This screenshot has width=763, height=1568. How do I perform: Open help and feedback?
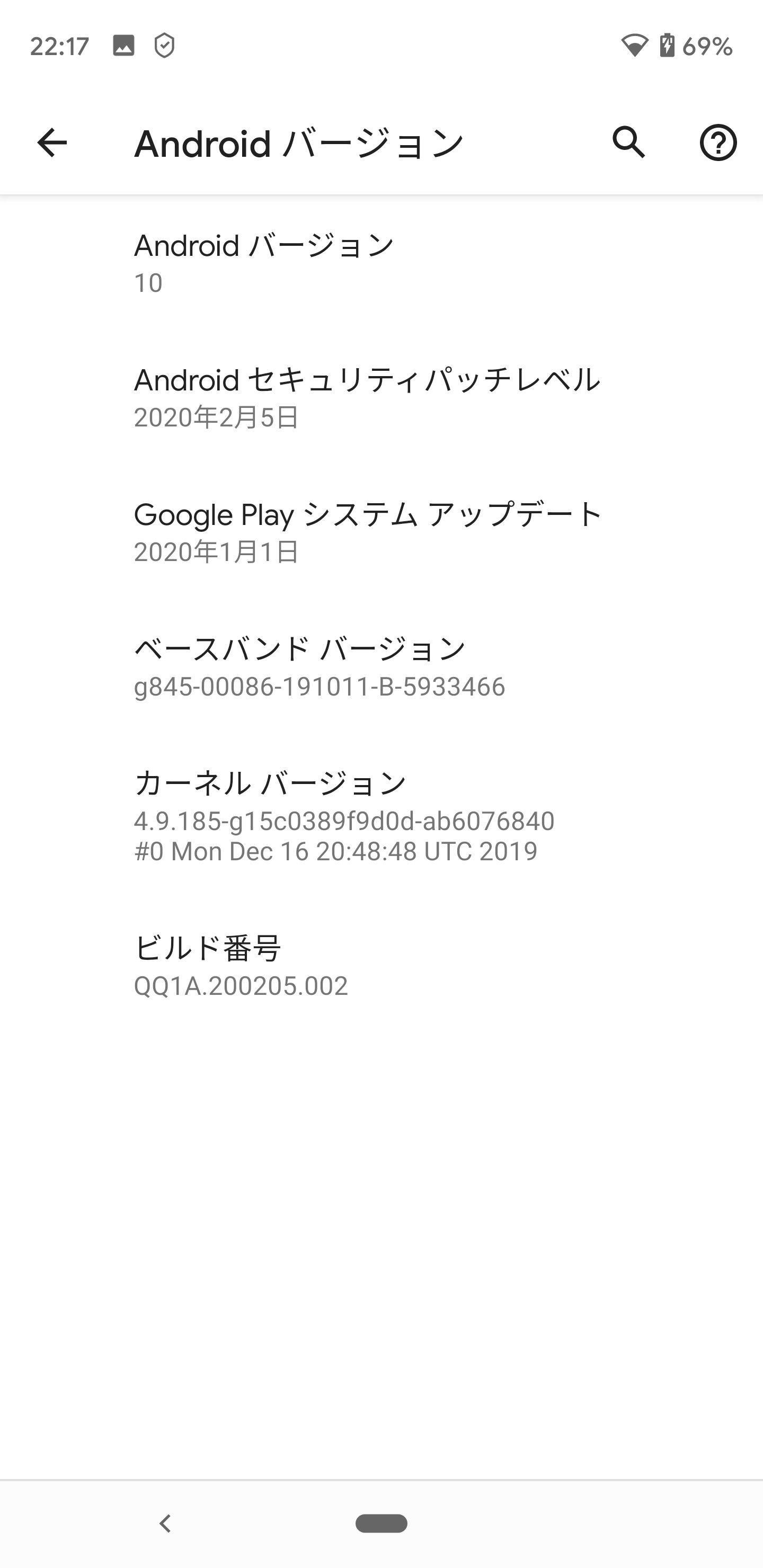pos(718,143)
